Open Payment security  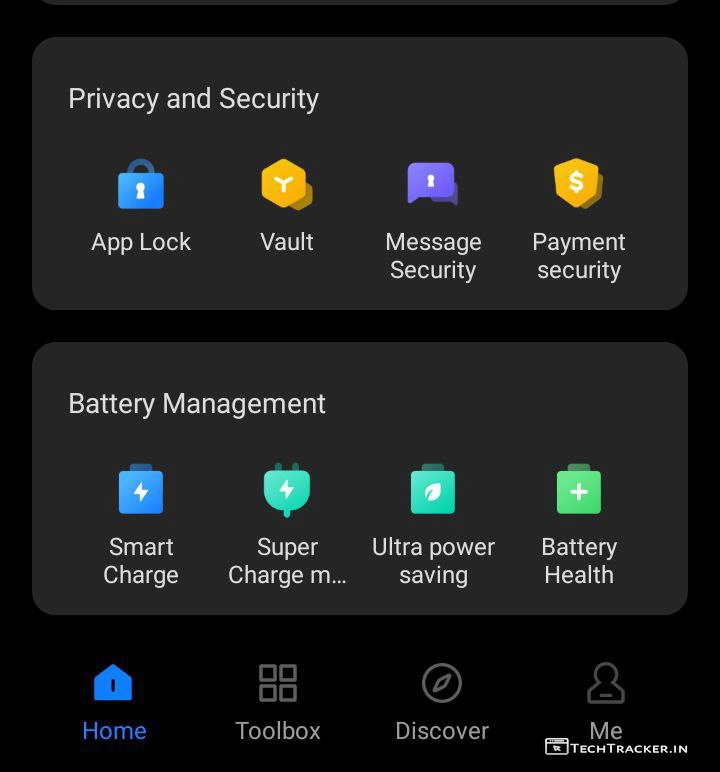[x=578, y=186]
